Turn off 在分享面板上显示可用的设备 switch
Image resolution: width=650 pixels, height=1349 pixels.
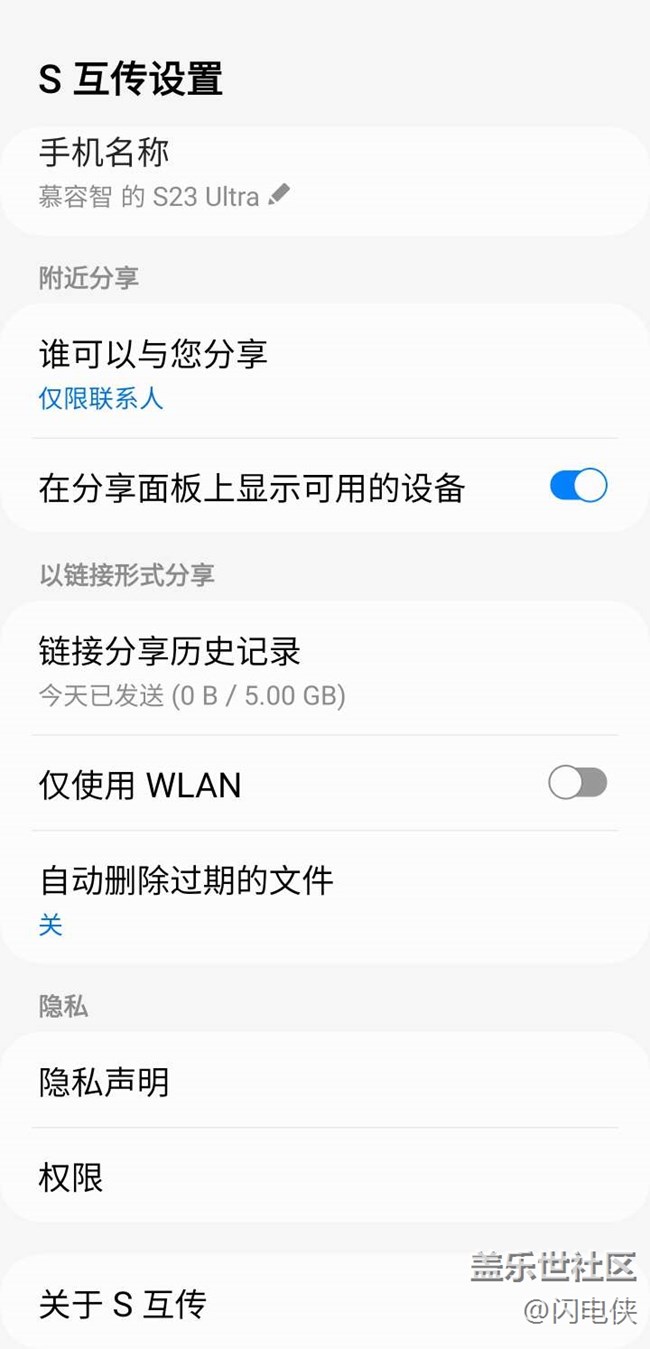point(578,486)
